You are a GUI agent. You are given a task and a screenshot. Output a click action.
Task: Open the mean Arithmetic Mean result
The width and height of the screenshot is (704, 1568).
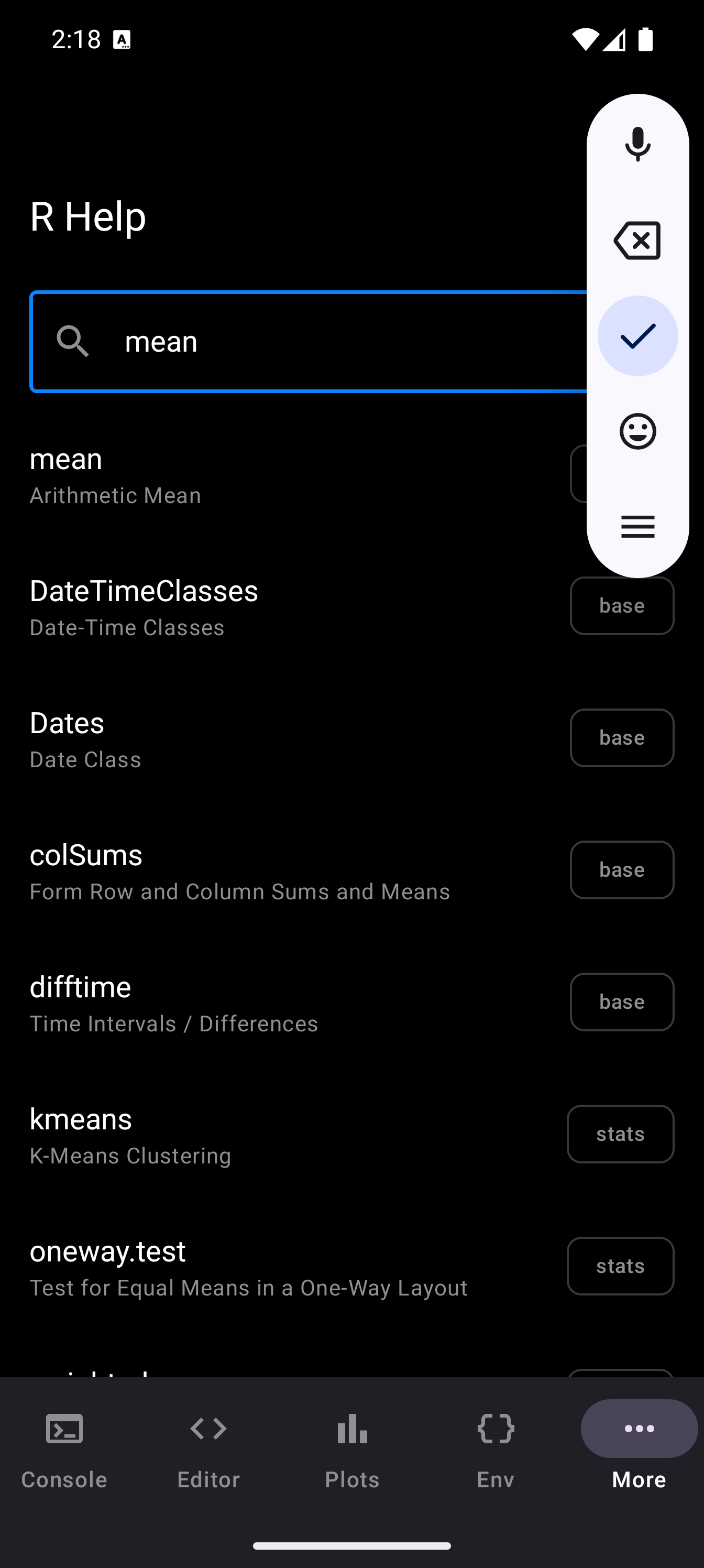tap(244, 475)
